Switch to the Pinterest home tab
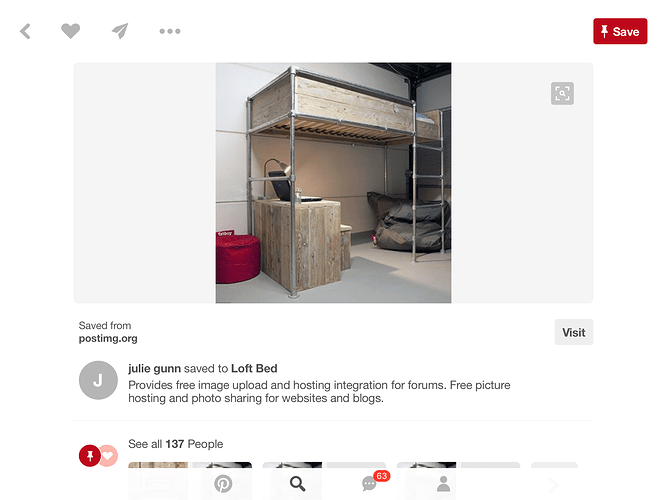The image size is (666, 500). (223, 484)
